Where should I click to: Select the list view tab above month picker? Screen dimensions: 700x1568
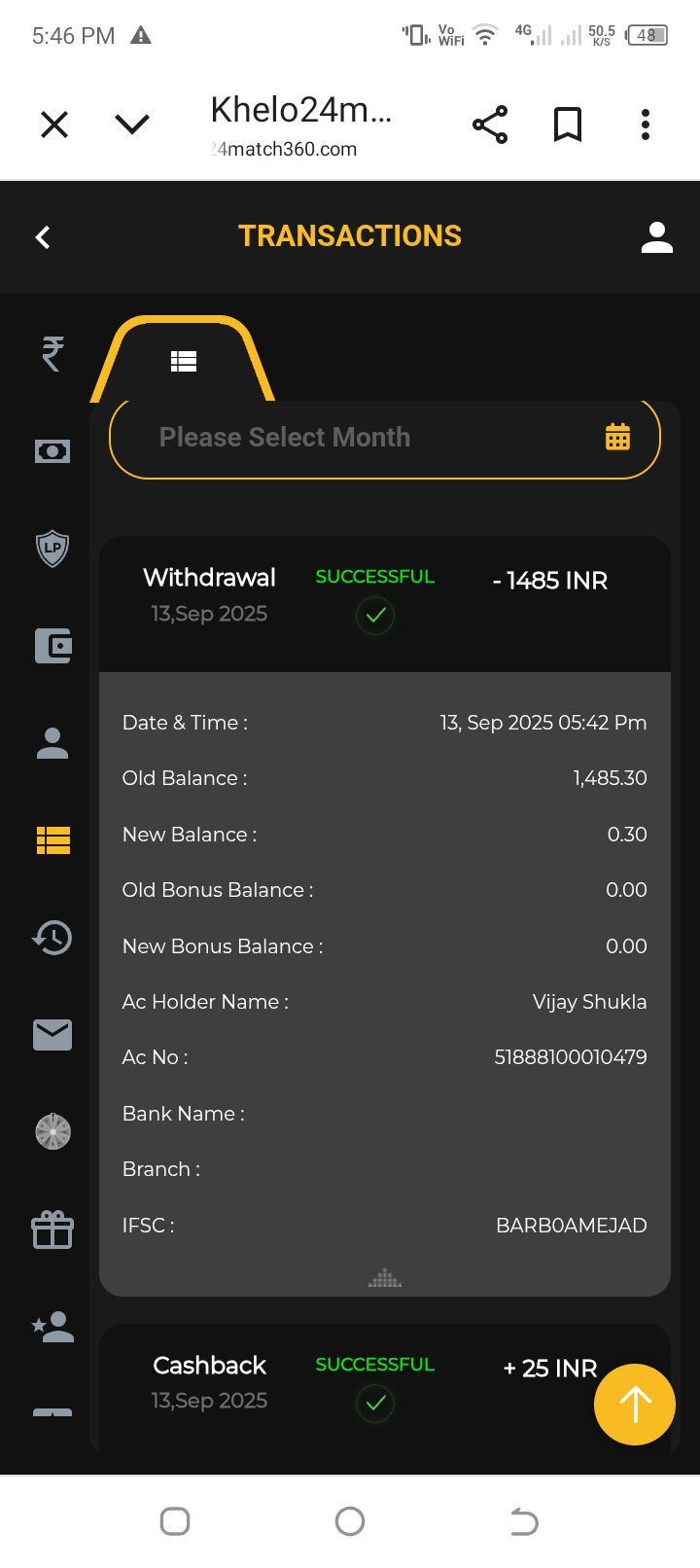[184, 361]
